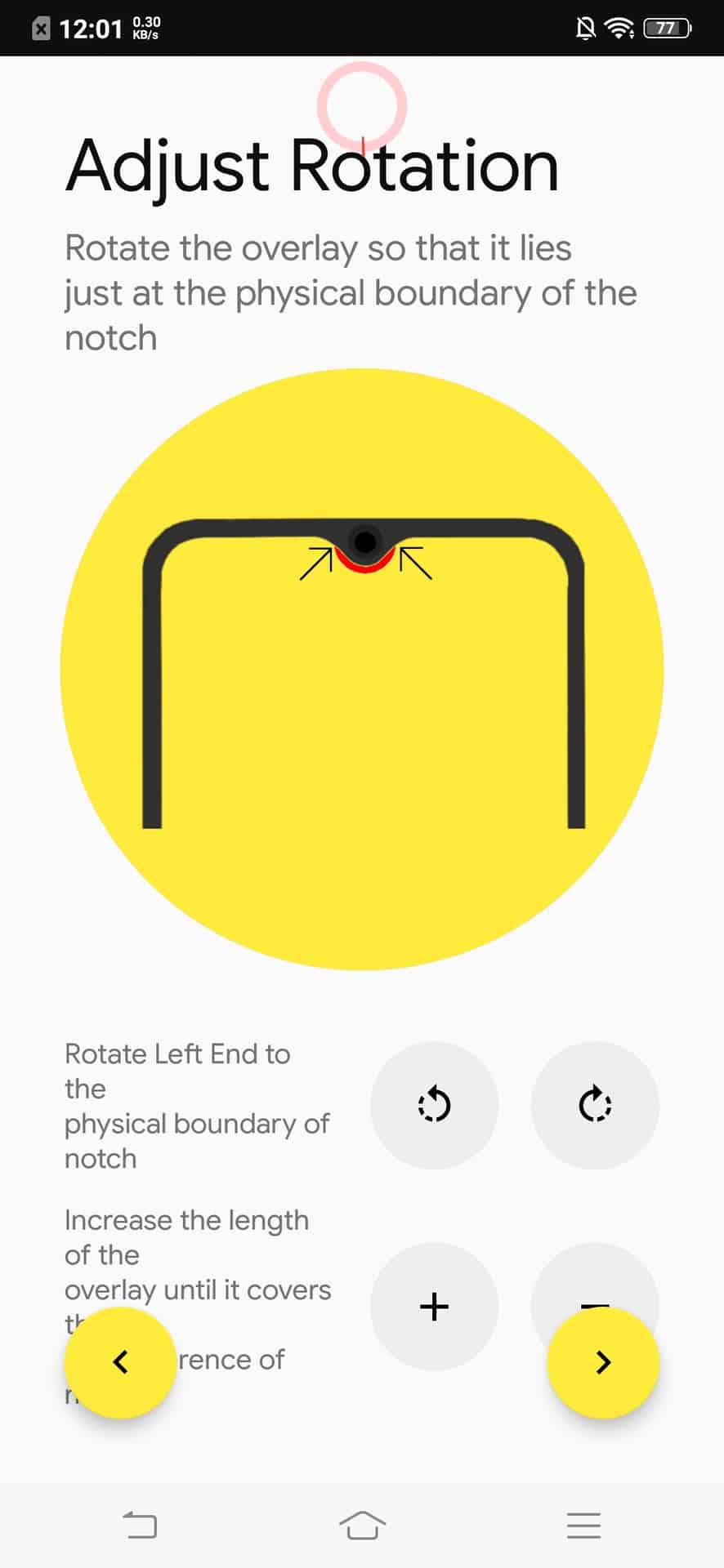Go to the home screen
Screen dimensions: 724x1568
click(x=362, y=1525)
